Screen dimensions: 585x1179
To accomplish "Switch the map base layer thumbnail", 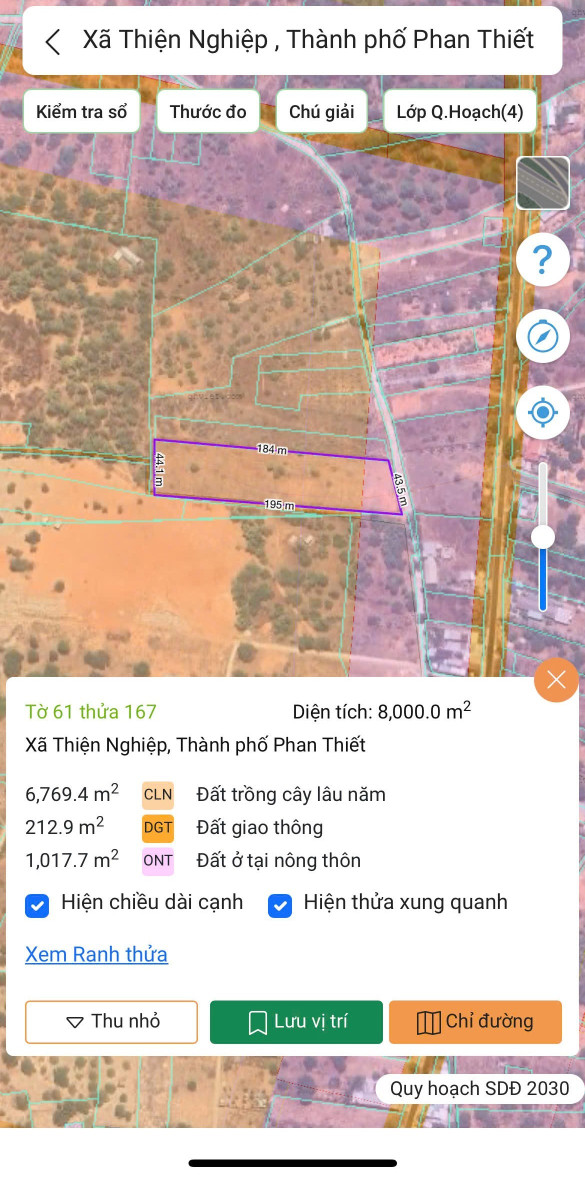I will pyautogui.click(x=543, y=183).
